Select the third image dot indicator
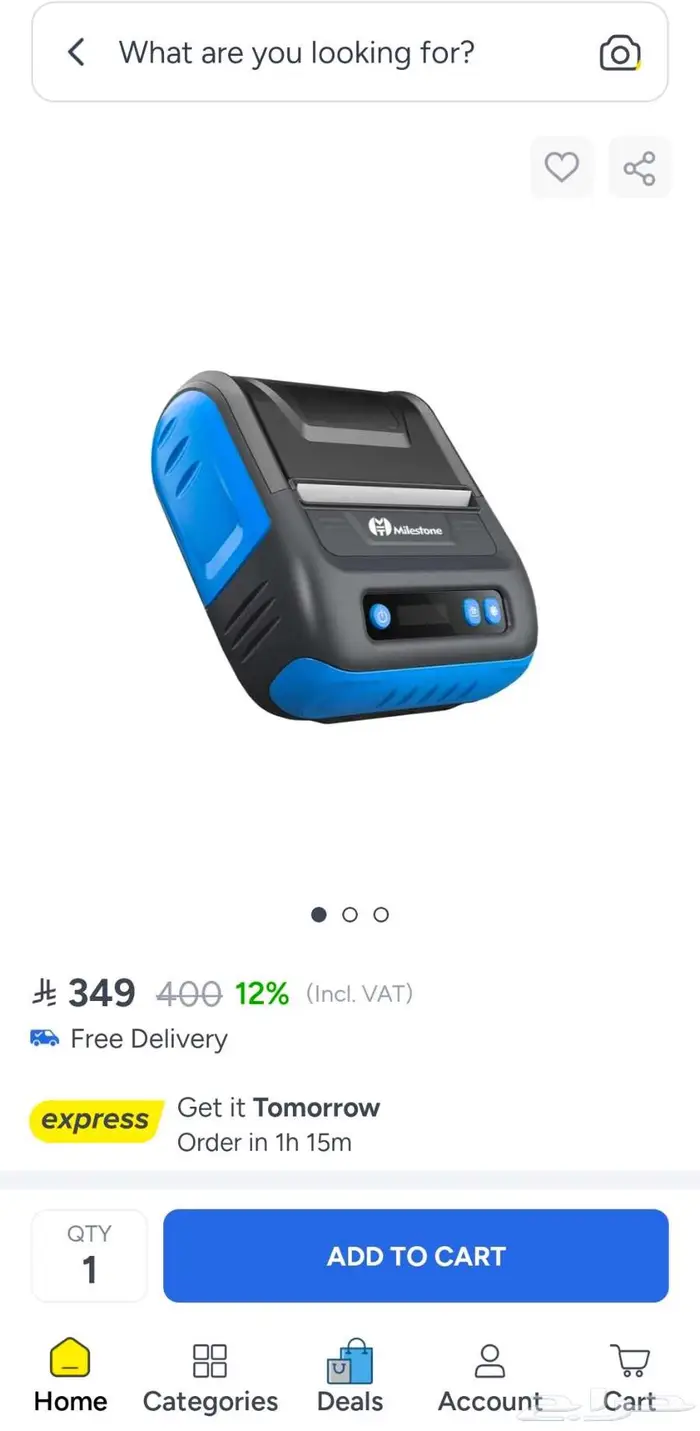700x1431 pixels. tap(381, 914)
